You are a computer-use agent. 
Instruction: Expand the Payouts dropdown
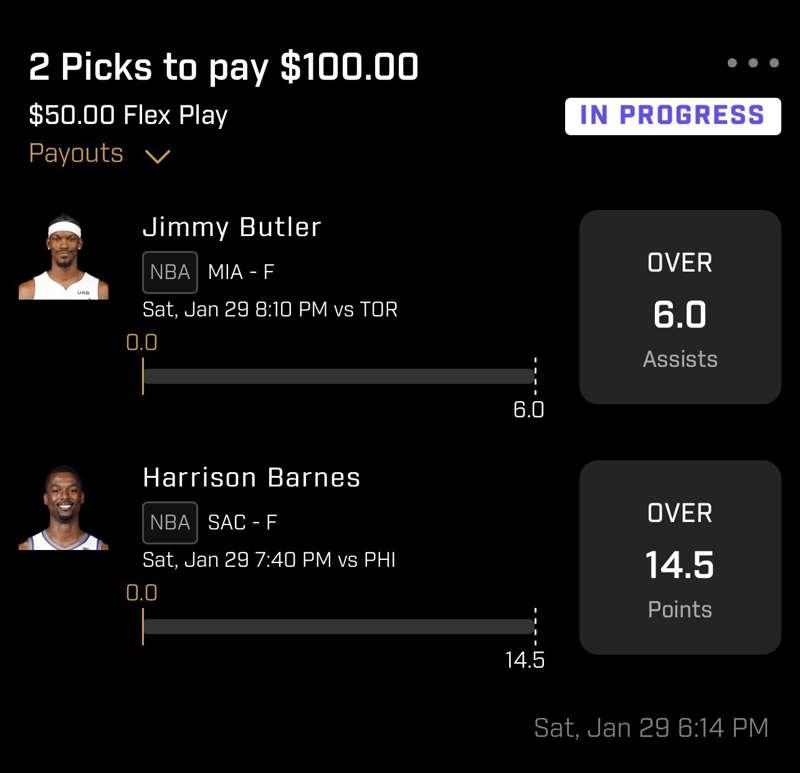(x=100, y=155)
